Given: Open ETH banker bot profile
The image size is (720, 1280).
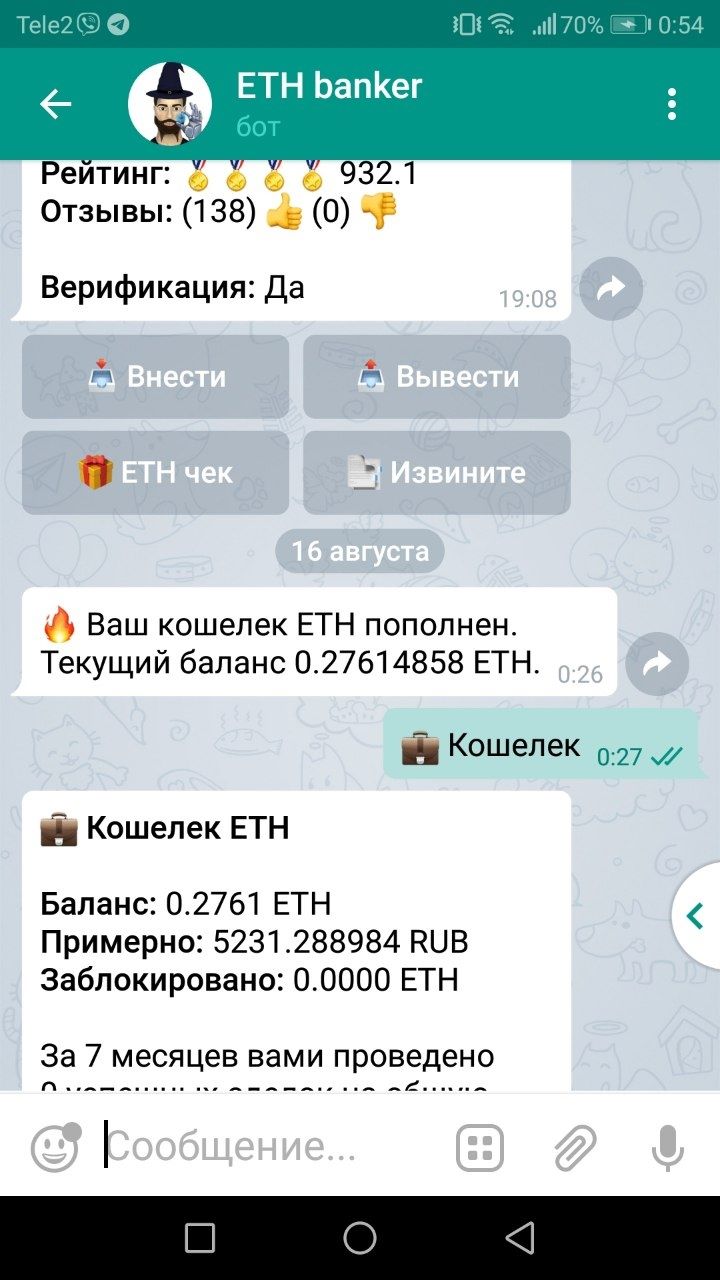Looking at the screenshot, I should (x=328, y=103).
